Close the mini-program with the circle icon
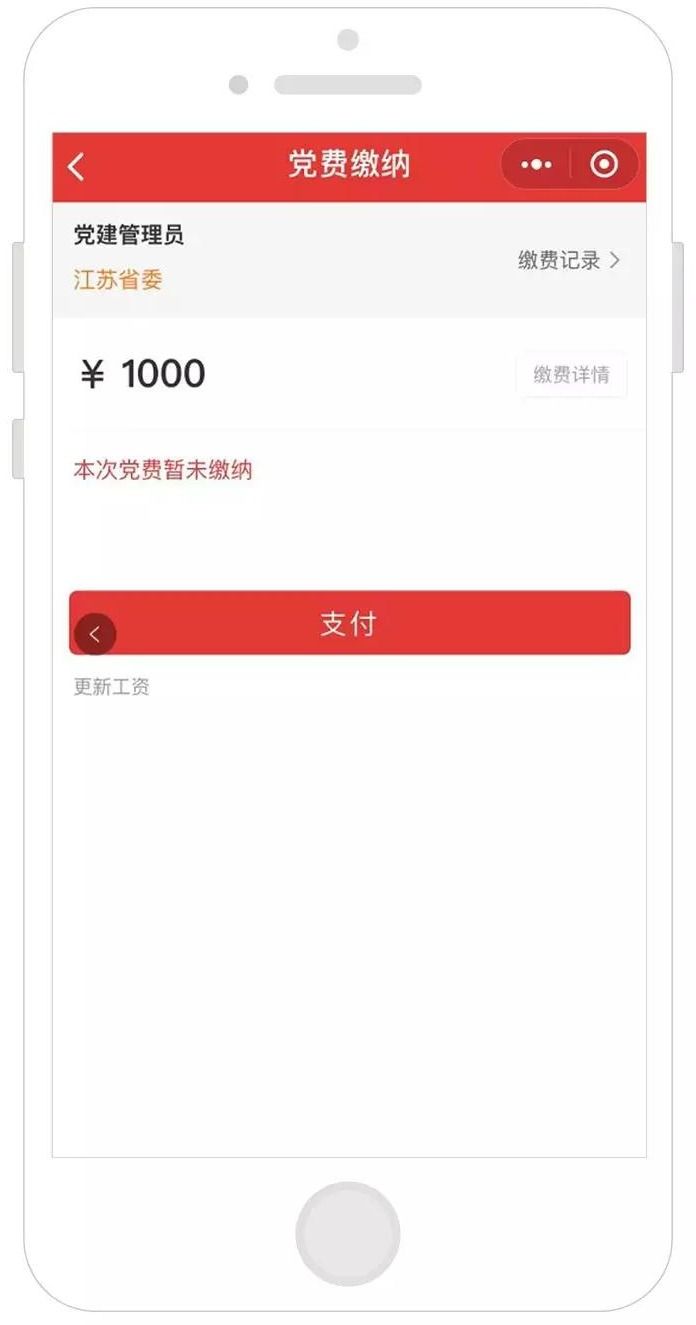696x1325 pixels. [x=604, y=164]
